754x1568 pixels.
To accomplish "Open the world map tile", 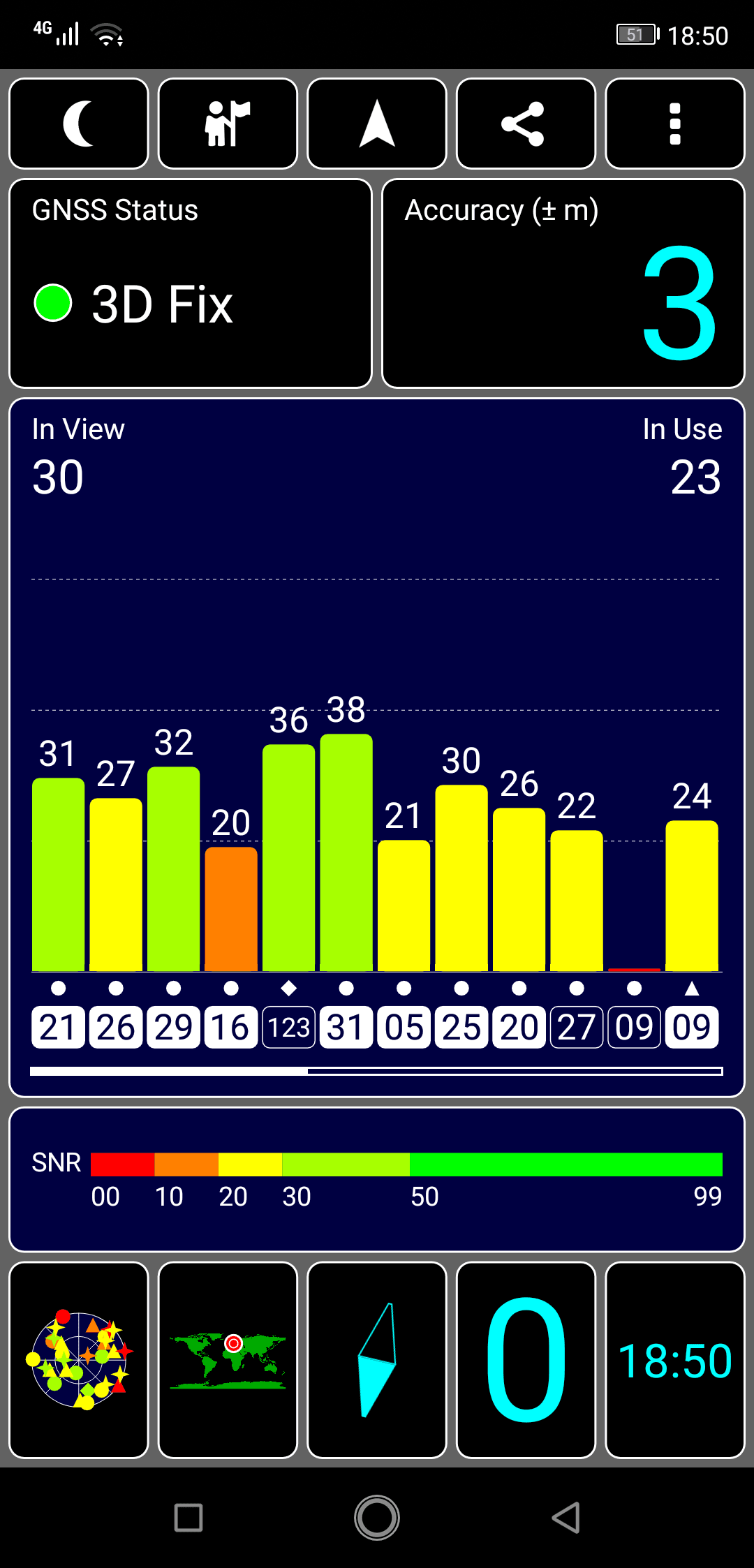I will click(x=228, y=1360).
